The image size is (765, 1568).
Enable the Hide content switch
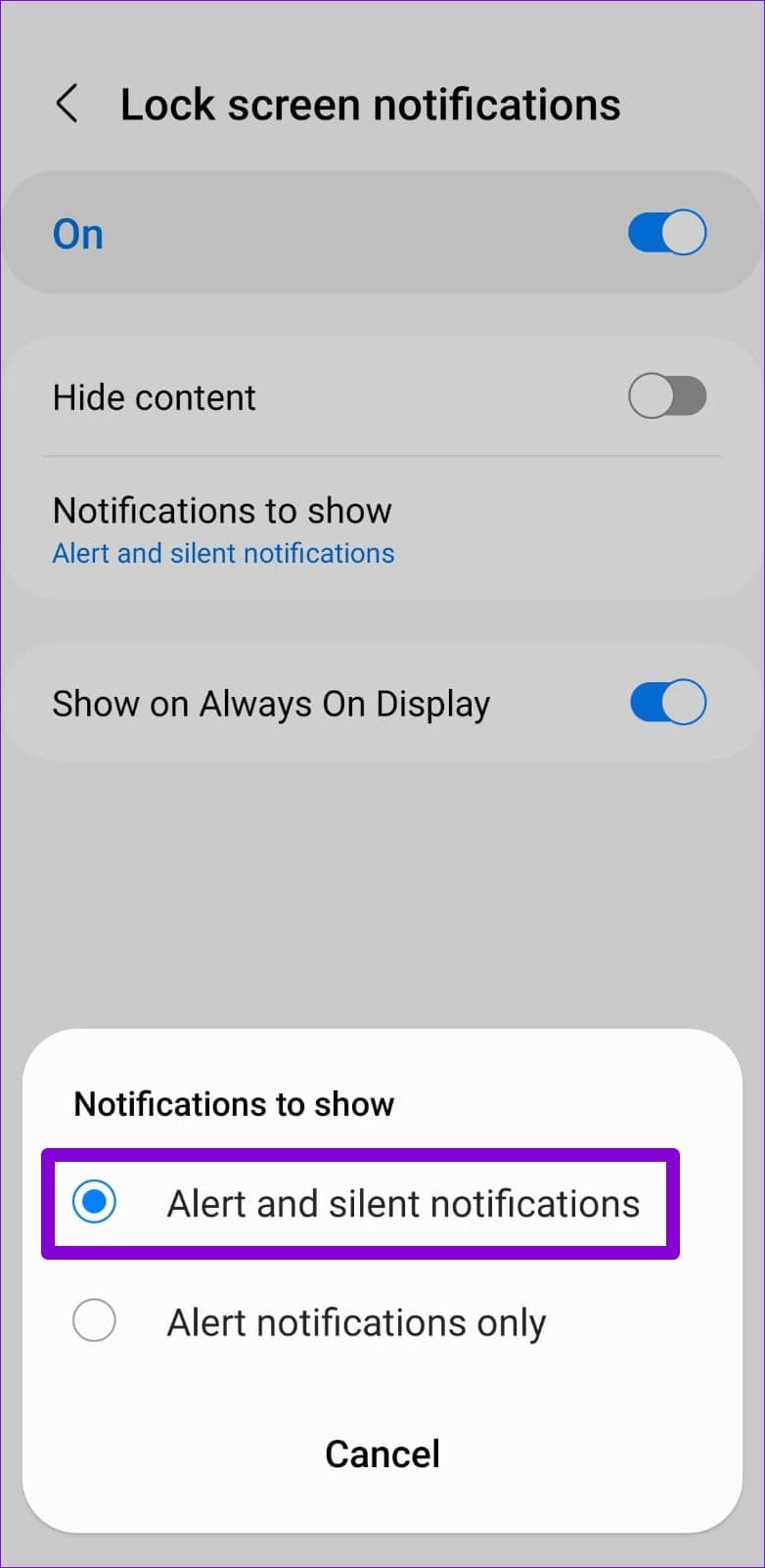tap(667, 396)
